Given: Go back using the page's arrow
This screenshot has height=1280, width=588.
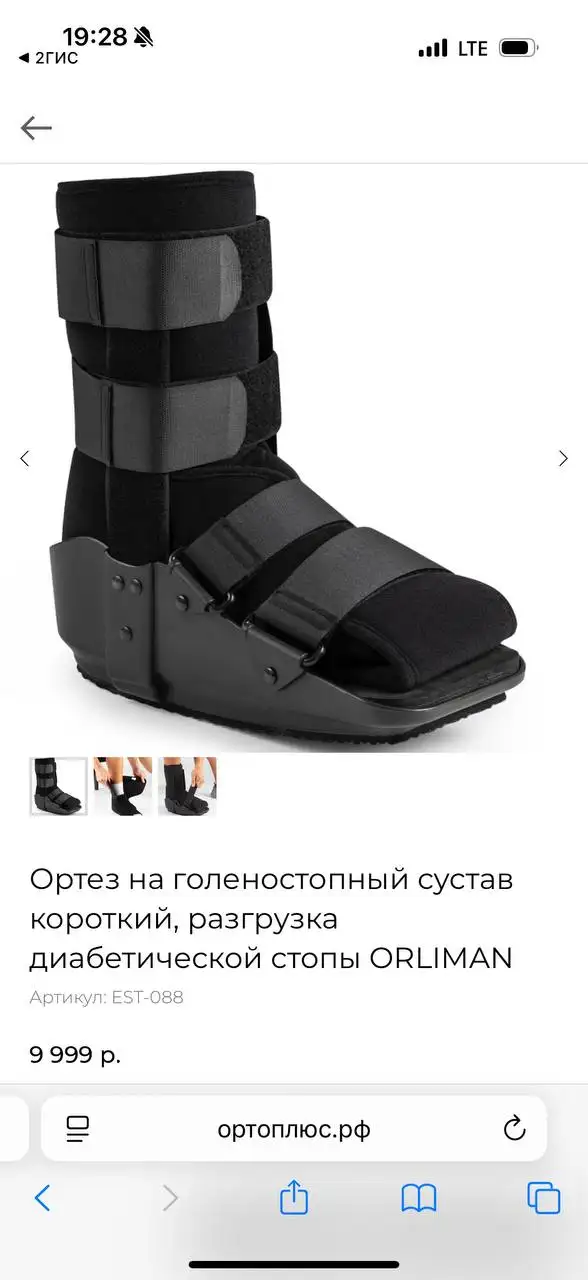Looking at the screenshot, I should coord(36,128).
